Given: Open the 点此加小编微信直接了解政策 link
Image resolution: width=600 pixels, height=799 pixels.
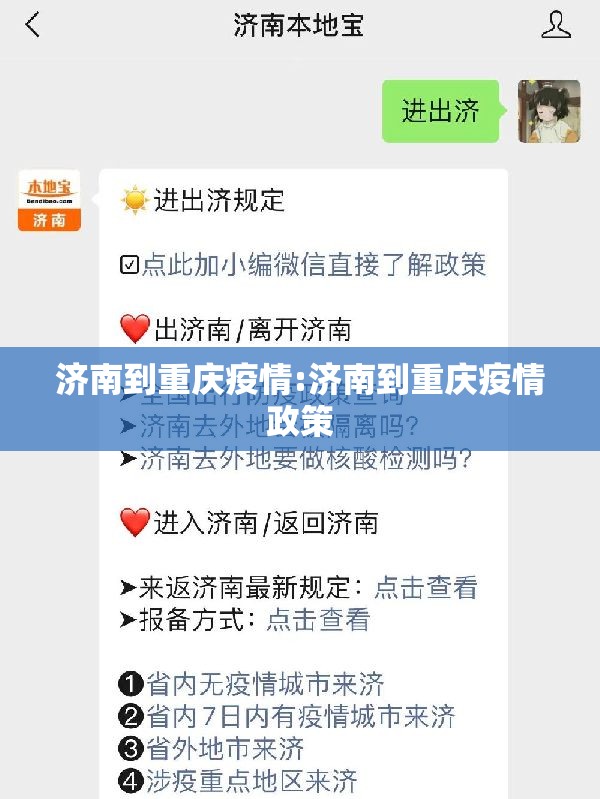Looking at the screenshot, I should pyautogui.click(x=313, y=264).
